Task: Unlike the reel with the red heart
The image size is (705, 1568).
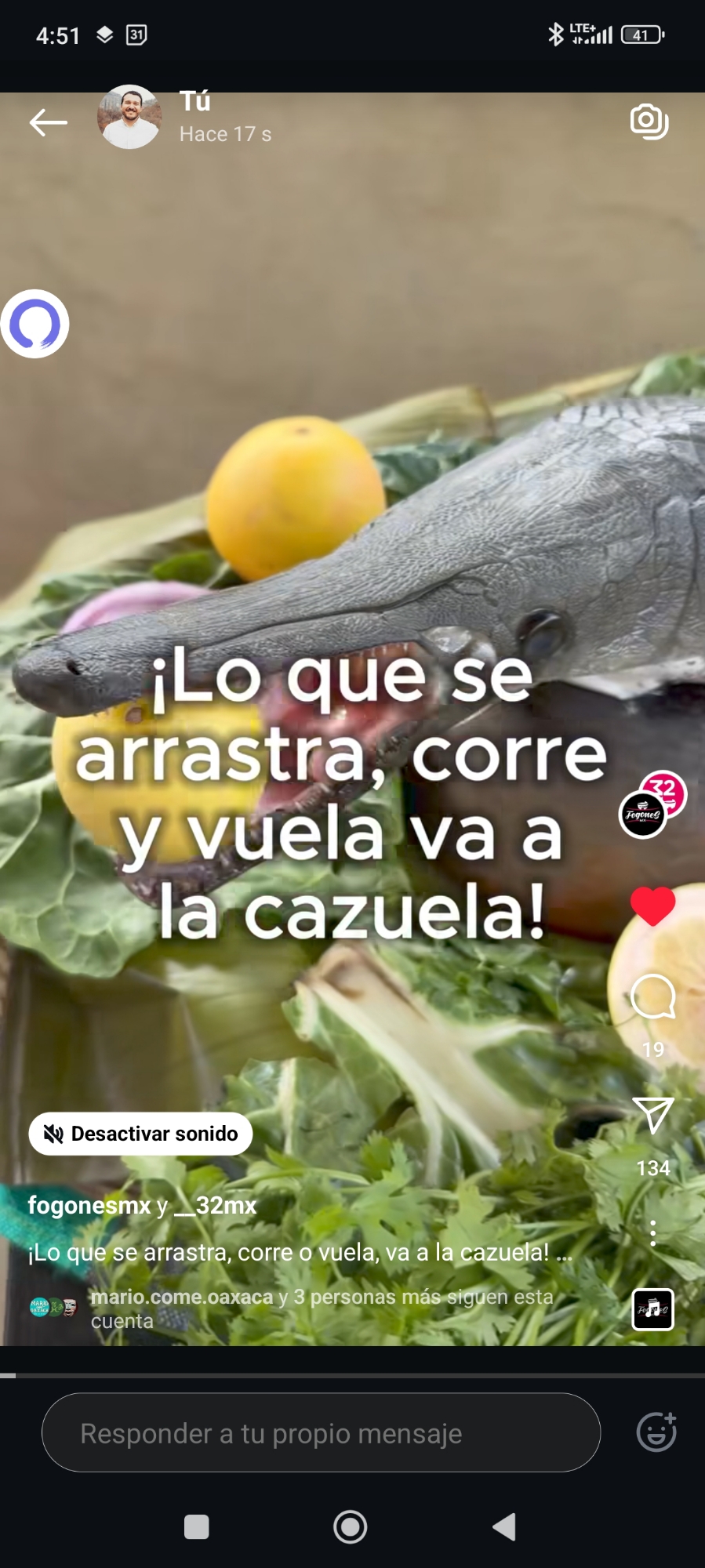Action: click(x=652, y=906)
